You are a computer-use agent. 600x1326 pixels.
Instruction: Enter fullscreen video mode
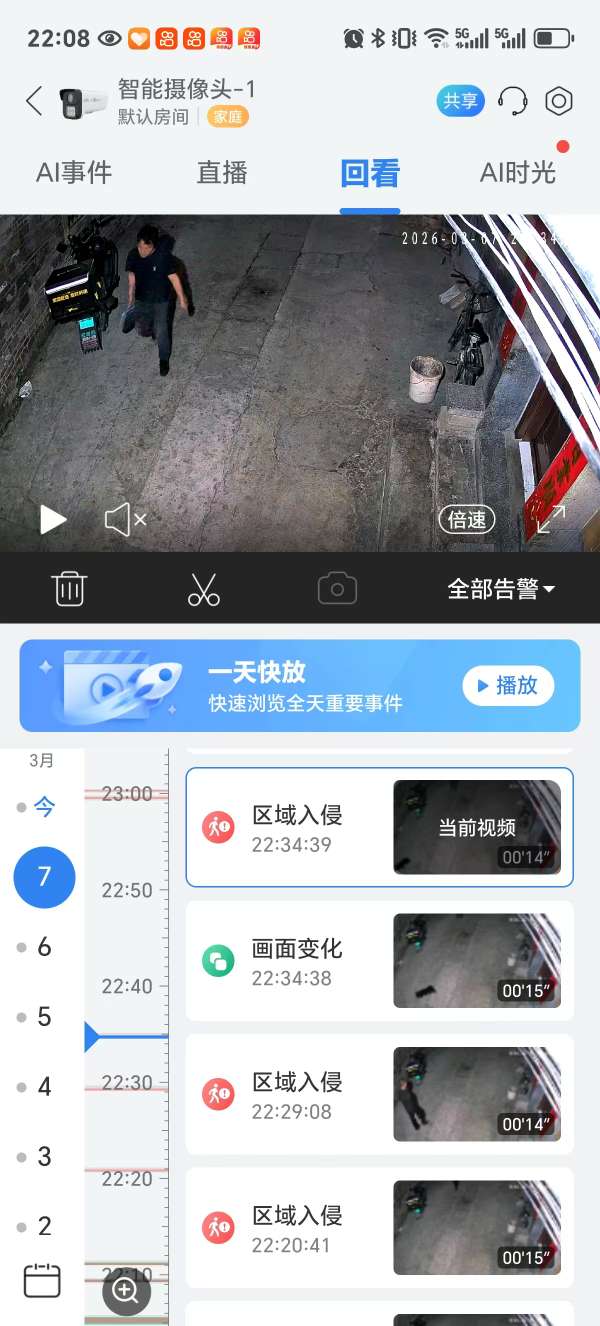[550, 519]
